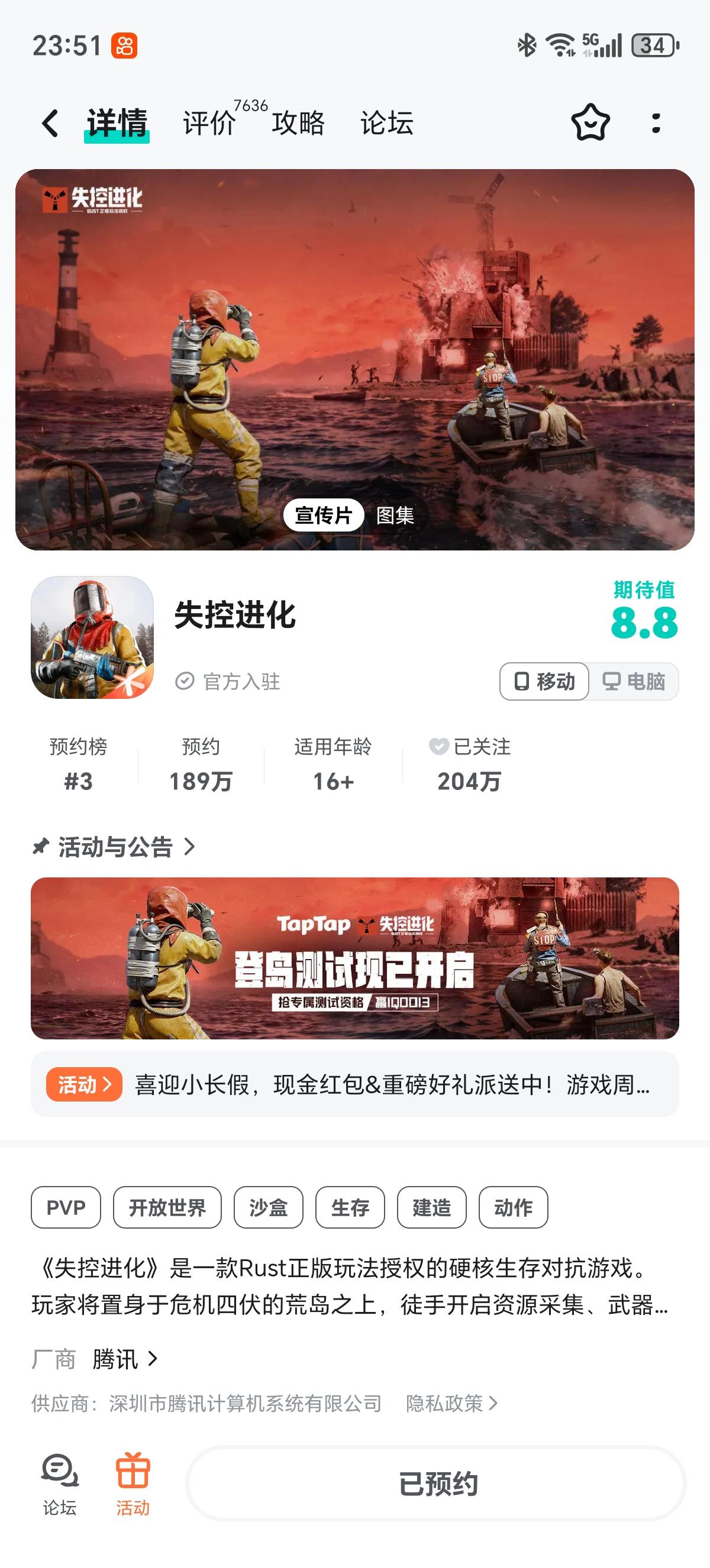This screenshot has width=710, height=1568.
Task: Tap the PVP tag chip
Action: pos(66,1207)
